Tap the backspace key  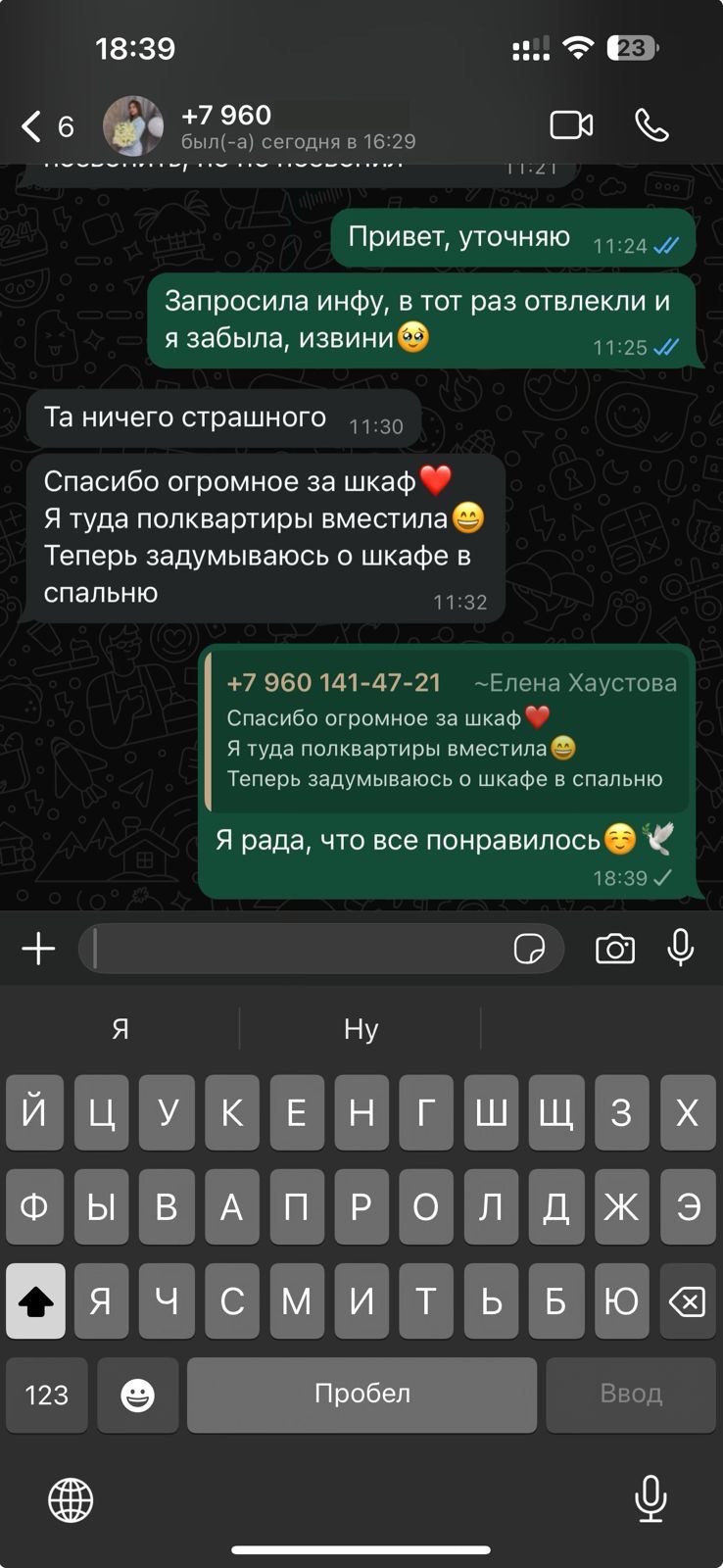click(x=687, y=1301)
